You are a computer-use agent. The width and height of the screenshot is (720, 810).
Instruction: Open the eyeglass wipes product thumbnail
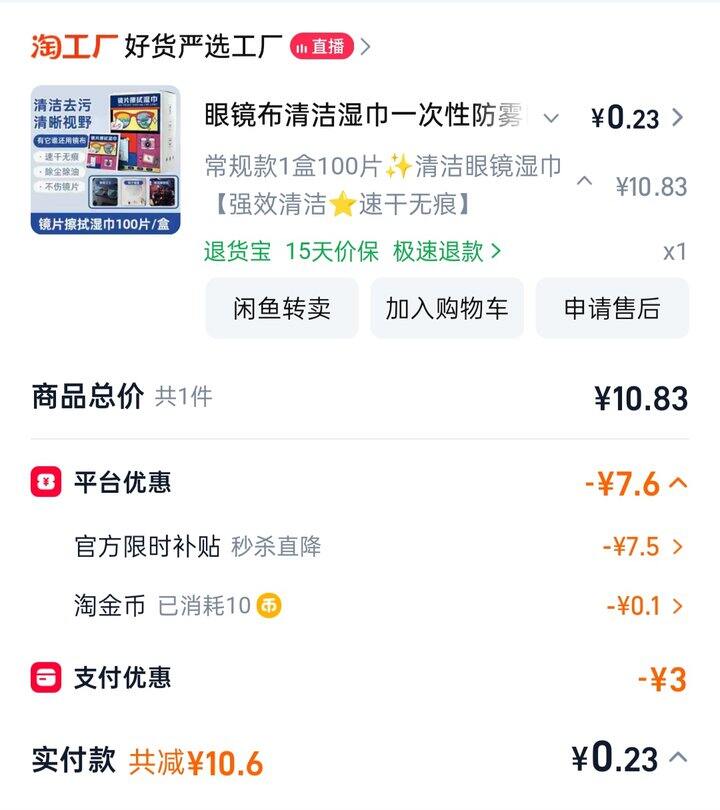coord(105,159)
